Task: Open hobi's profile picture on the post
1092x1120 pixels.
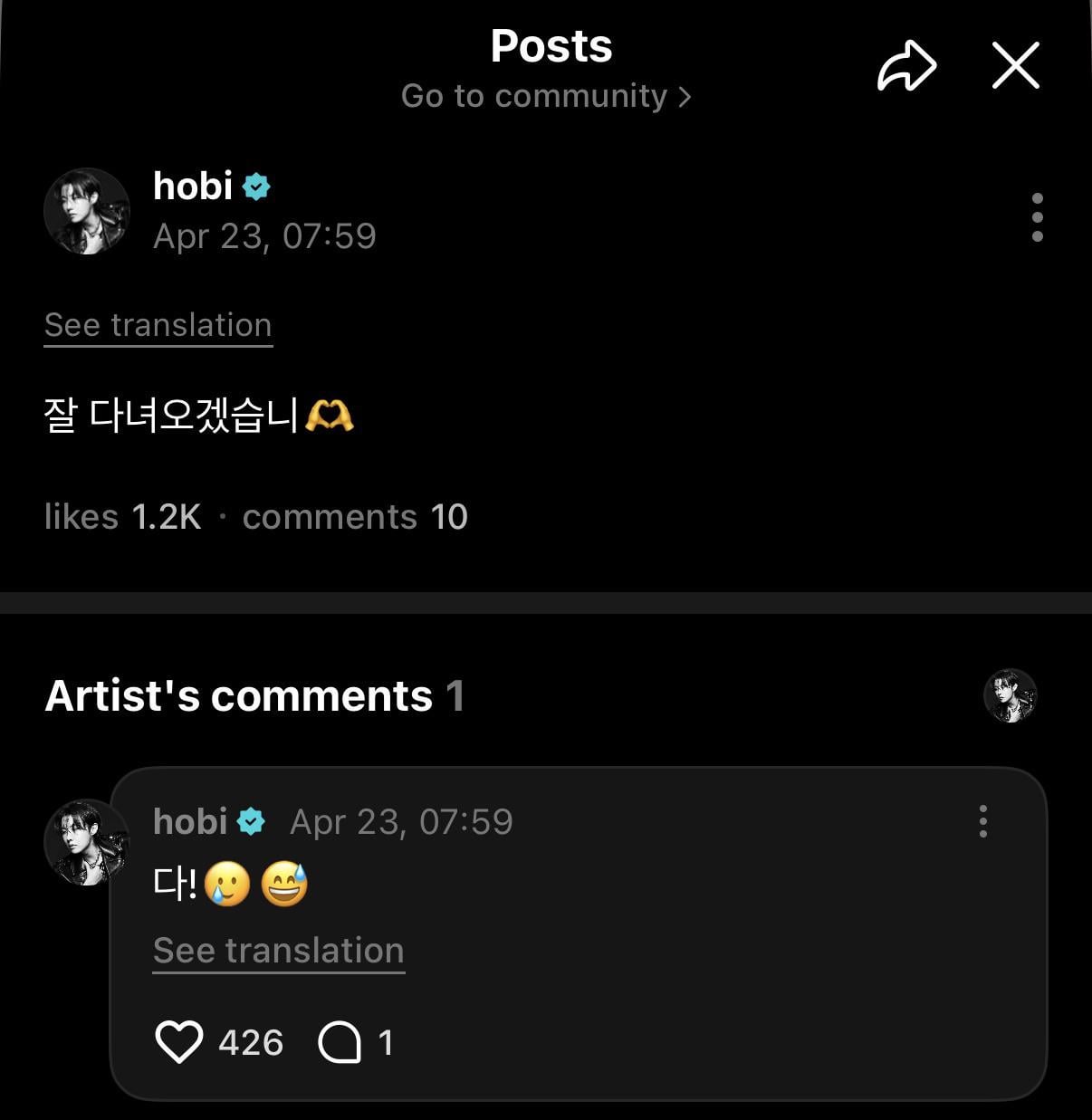Action: click(87, 211)
